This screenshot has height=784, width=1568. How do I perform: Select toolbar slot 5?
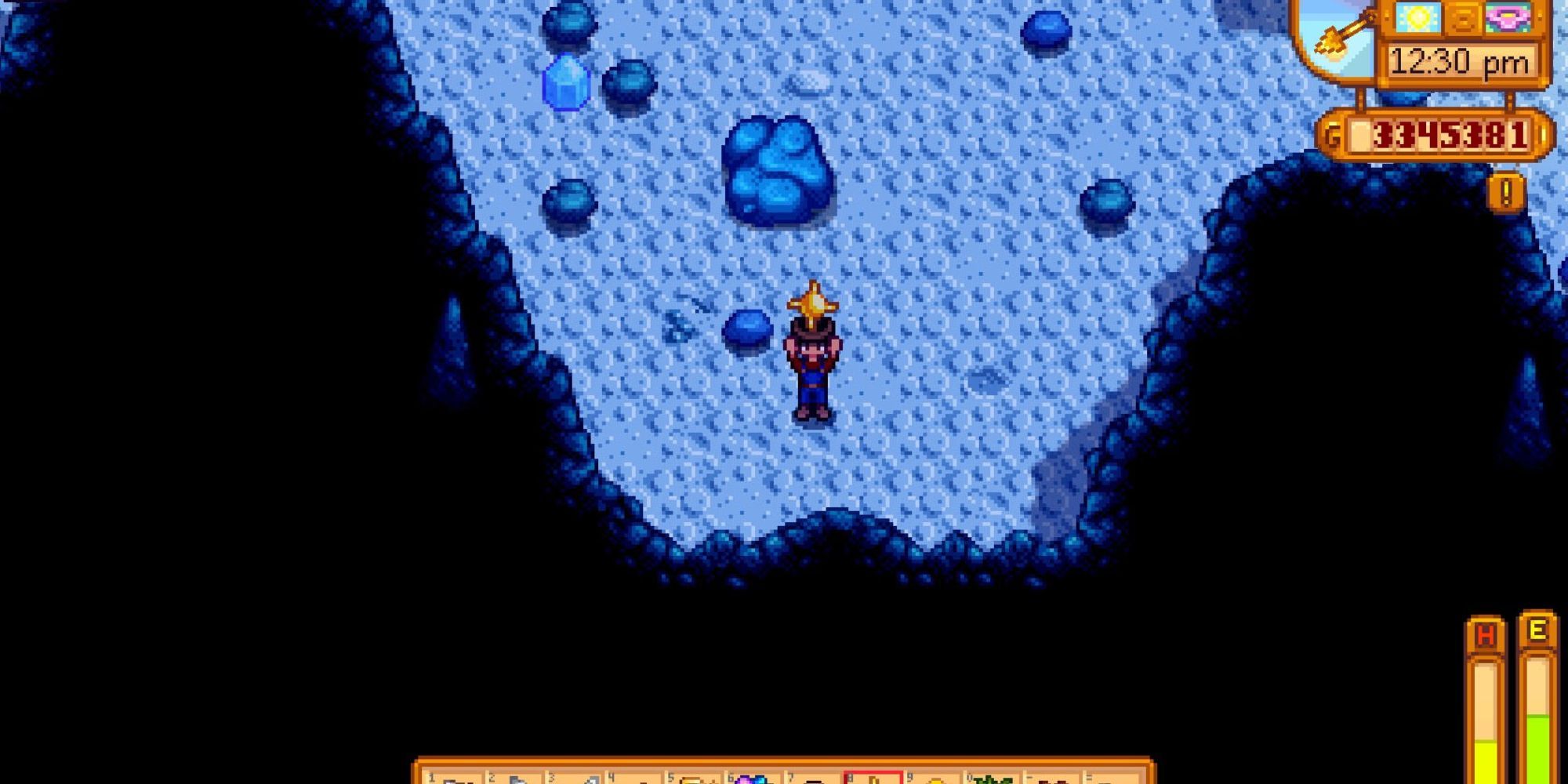[693, 778]
